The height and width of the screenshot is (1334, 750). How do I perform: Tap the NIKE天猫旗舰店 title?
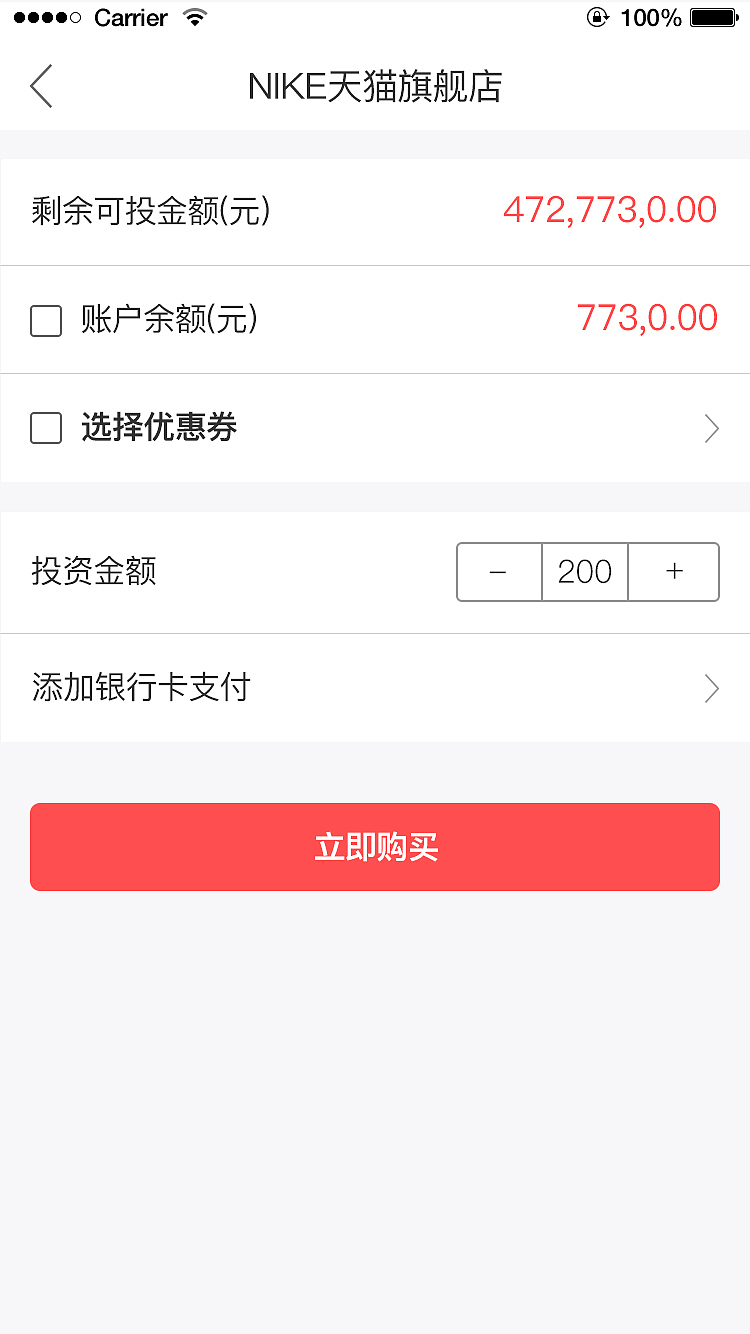375,87
